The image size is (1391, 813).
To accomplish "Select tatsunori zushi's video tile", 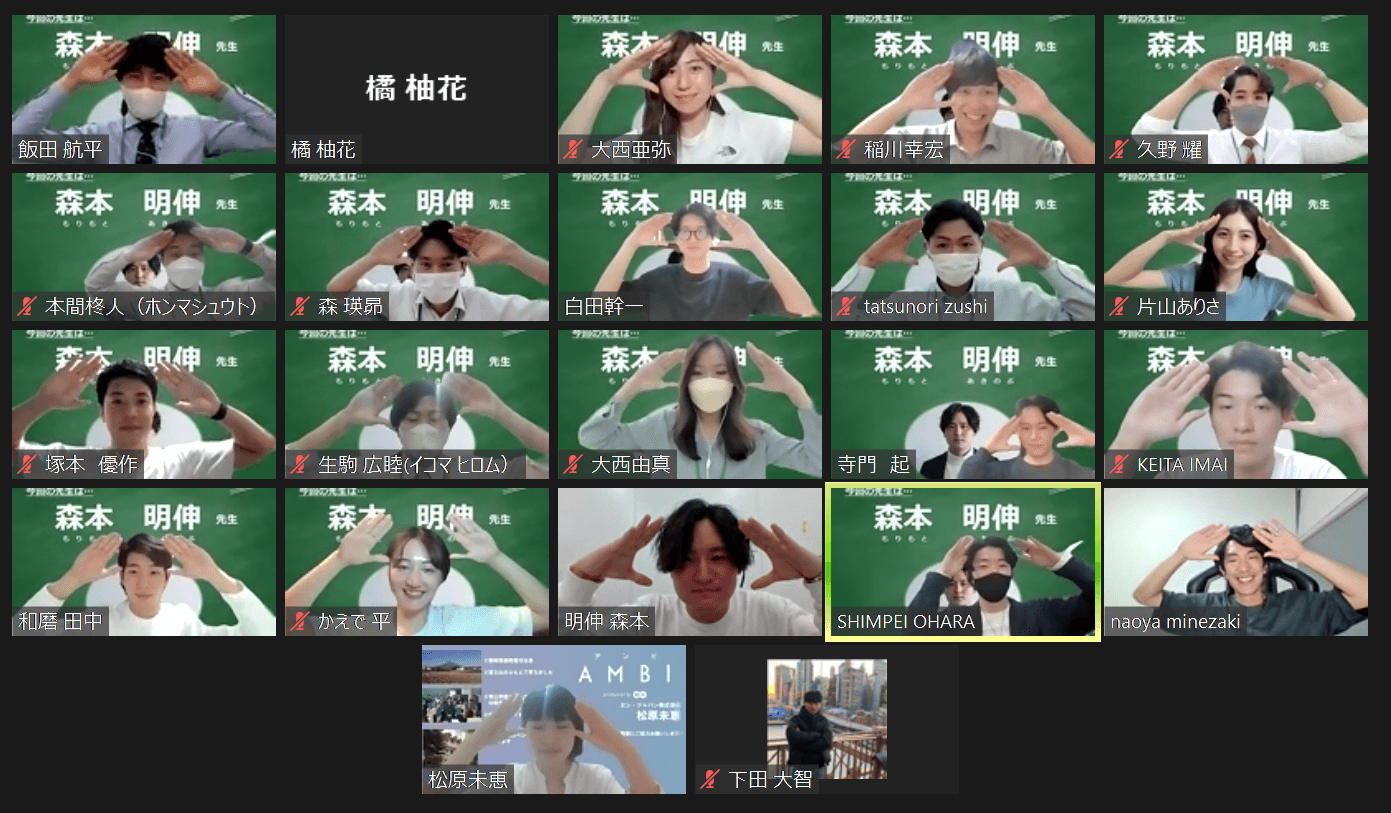I will [962, 247].
